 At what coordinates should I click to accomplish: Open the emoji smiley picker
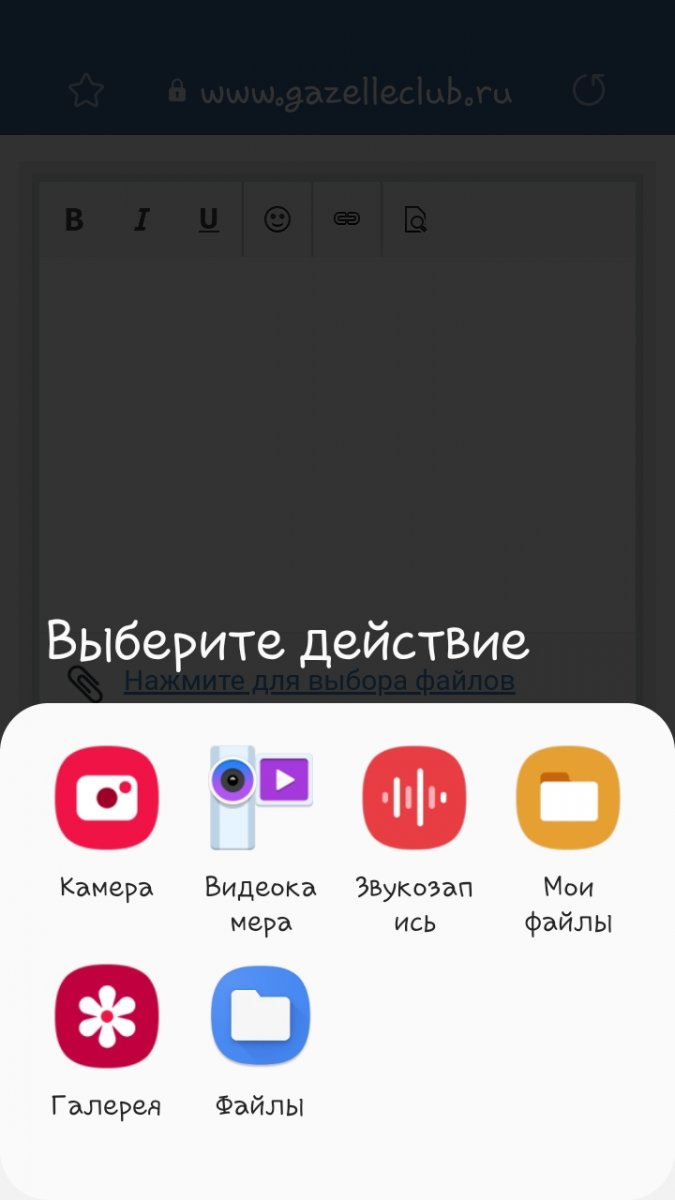click(277, 220)
